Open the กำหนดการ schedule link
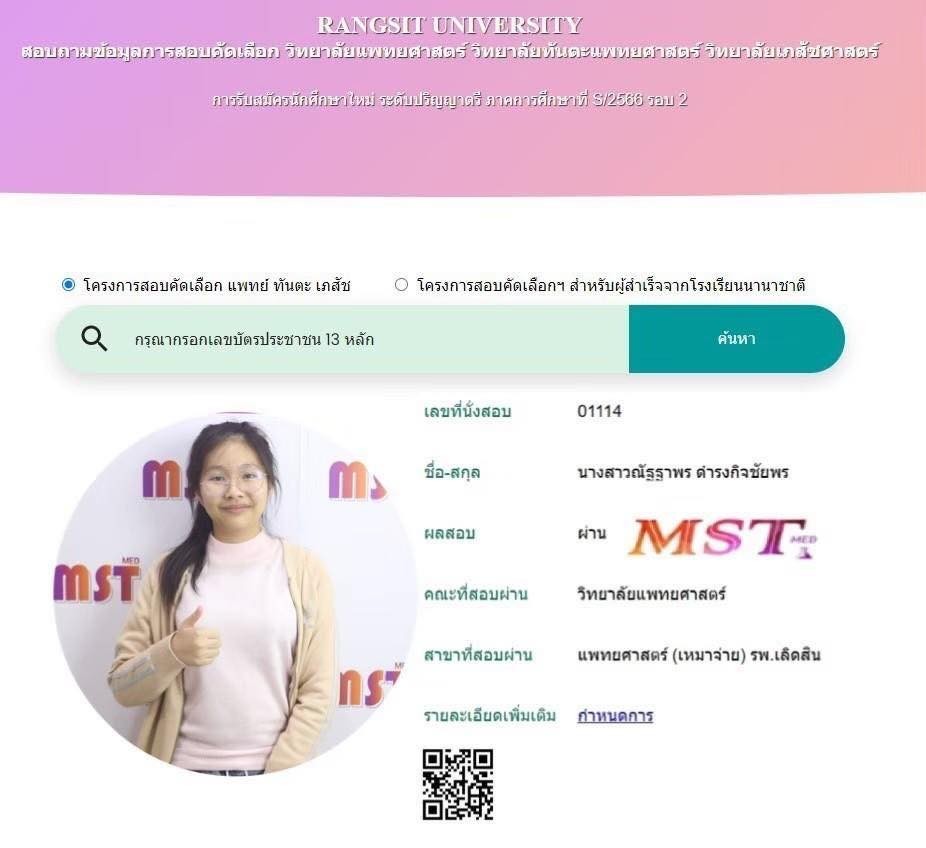926x848 pixels. (615, 716)
